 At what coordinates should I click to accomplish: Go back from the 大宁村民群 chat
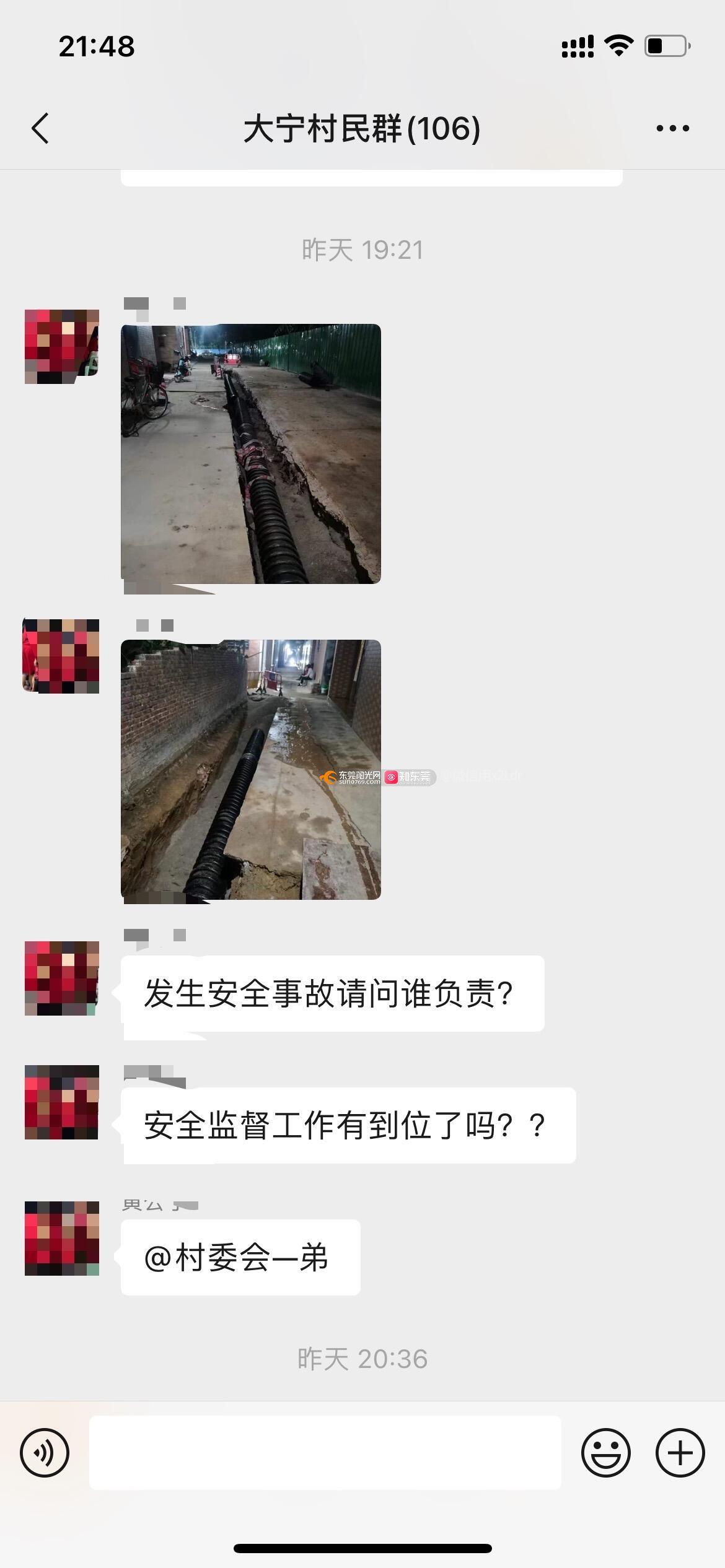41,128
